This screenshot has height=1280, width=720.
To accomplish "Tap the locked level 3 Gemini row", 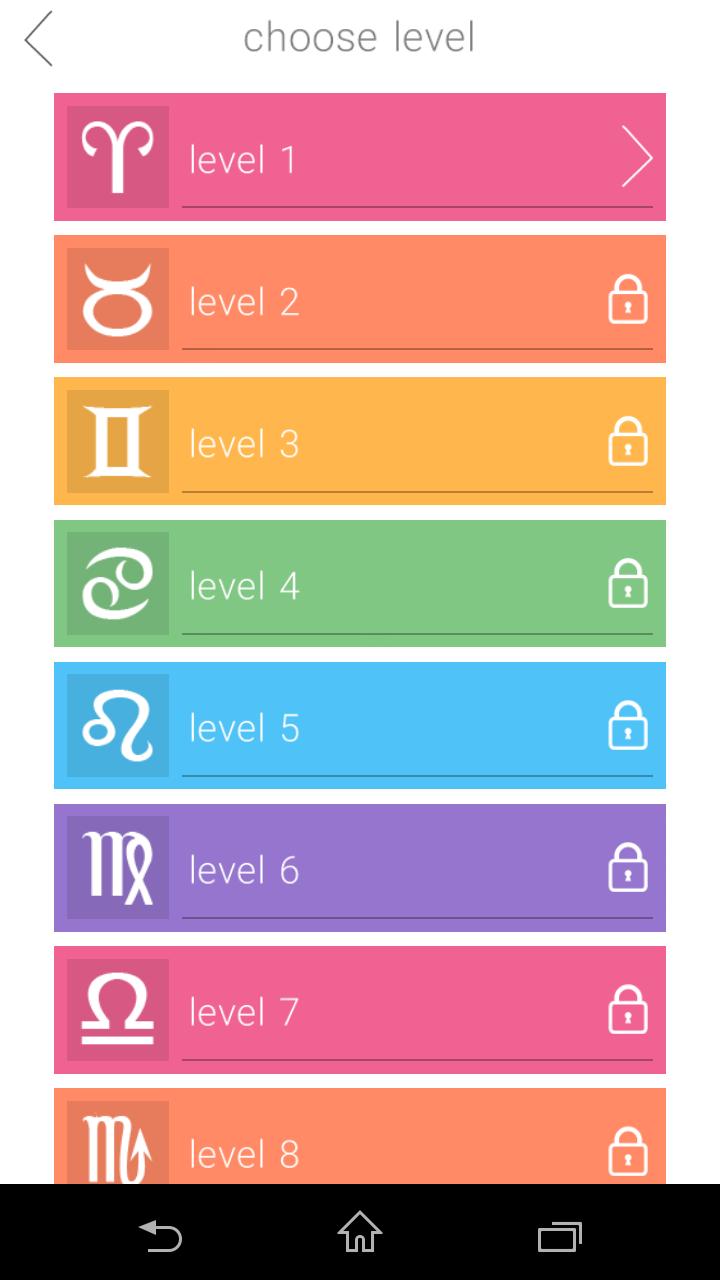I will (x=360, y=441).
